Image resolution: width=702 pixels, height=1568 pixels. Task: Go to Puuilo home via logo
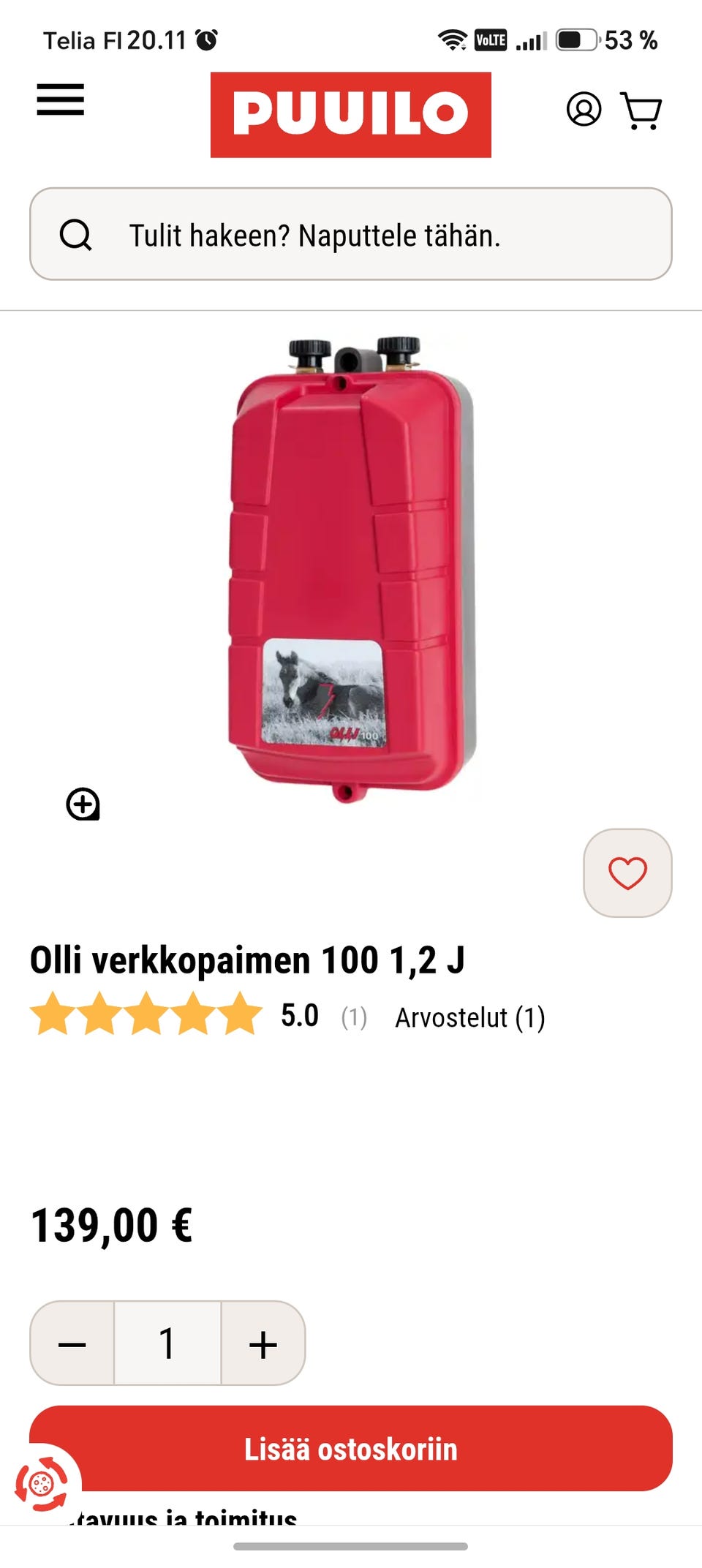pyautogui.click(x=351, y=115)
